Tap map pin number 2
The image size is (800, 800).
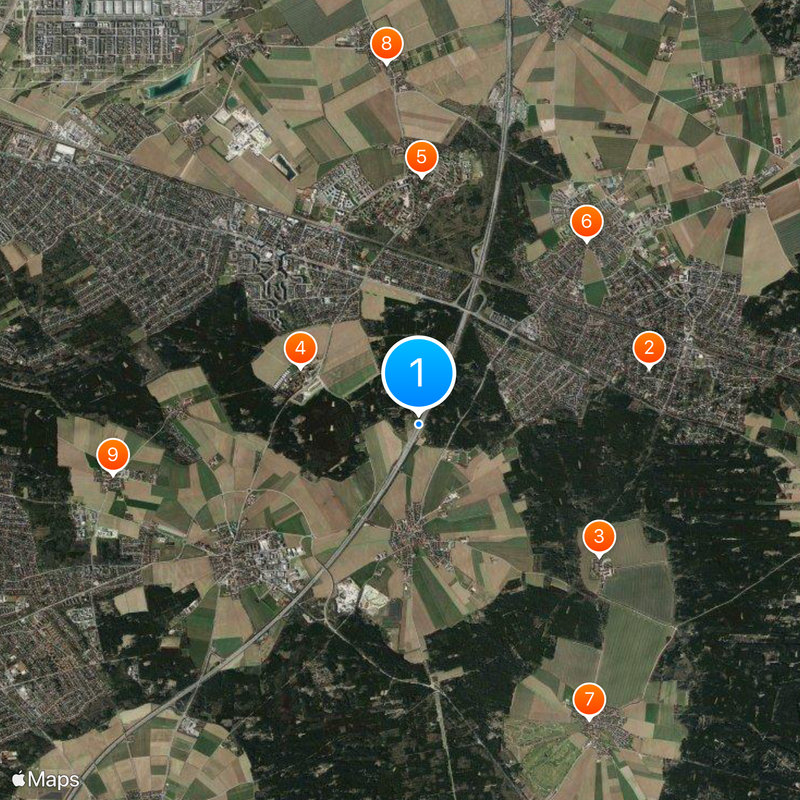point(649,348)
